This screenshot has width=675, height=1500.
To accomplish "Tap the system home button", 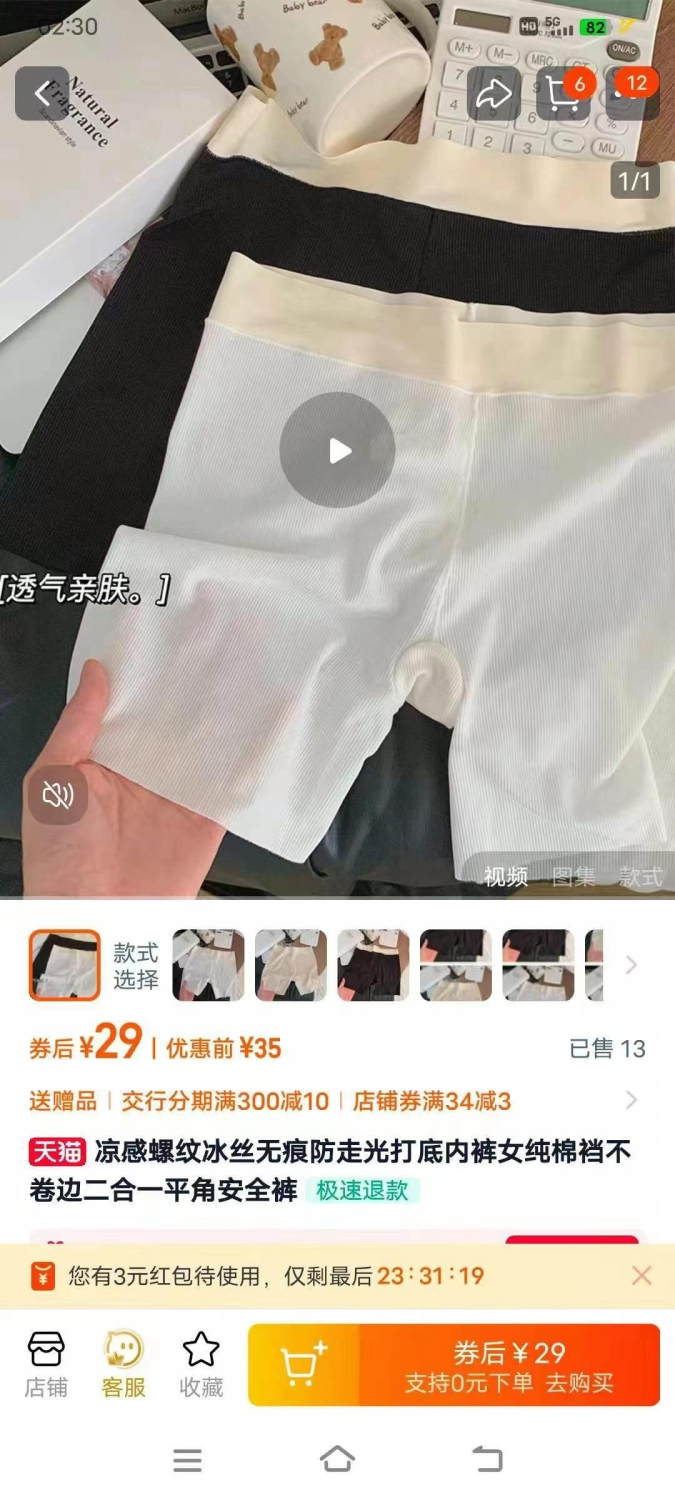I will click(337, 1459).
